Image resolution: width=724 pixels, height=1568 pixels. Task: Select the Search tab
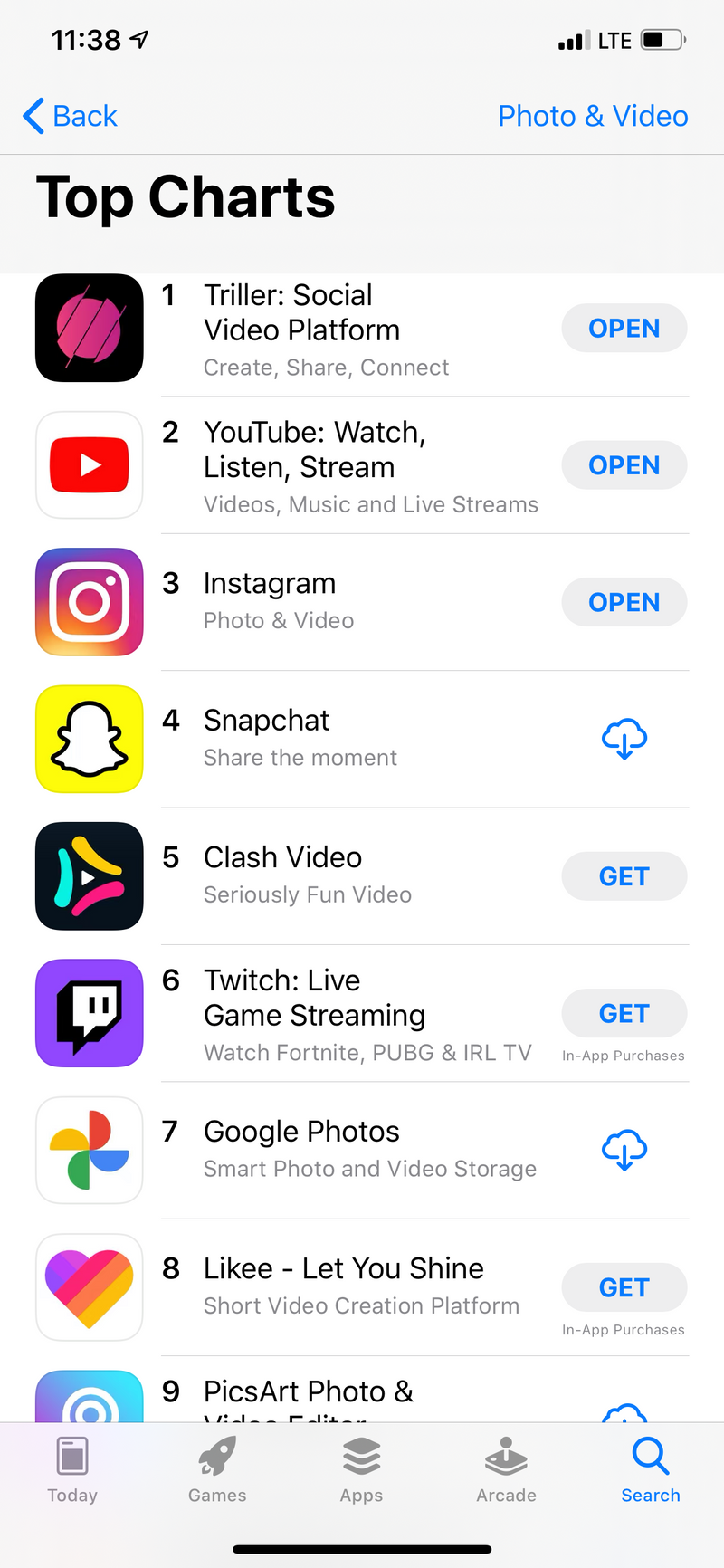tap(651, 1468)
